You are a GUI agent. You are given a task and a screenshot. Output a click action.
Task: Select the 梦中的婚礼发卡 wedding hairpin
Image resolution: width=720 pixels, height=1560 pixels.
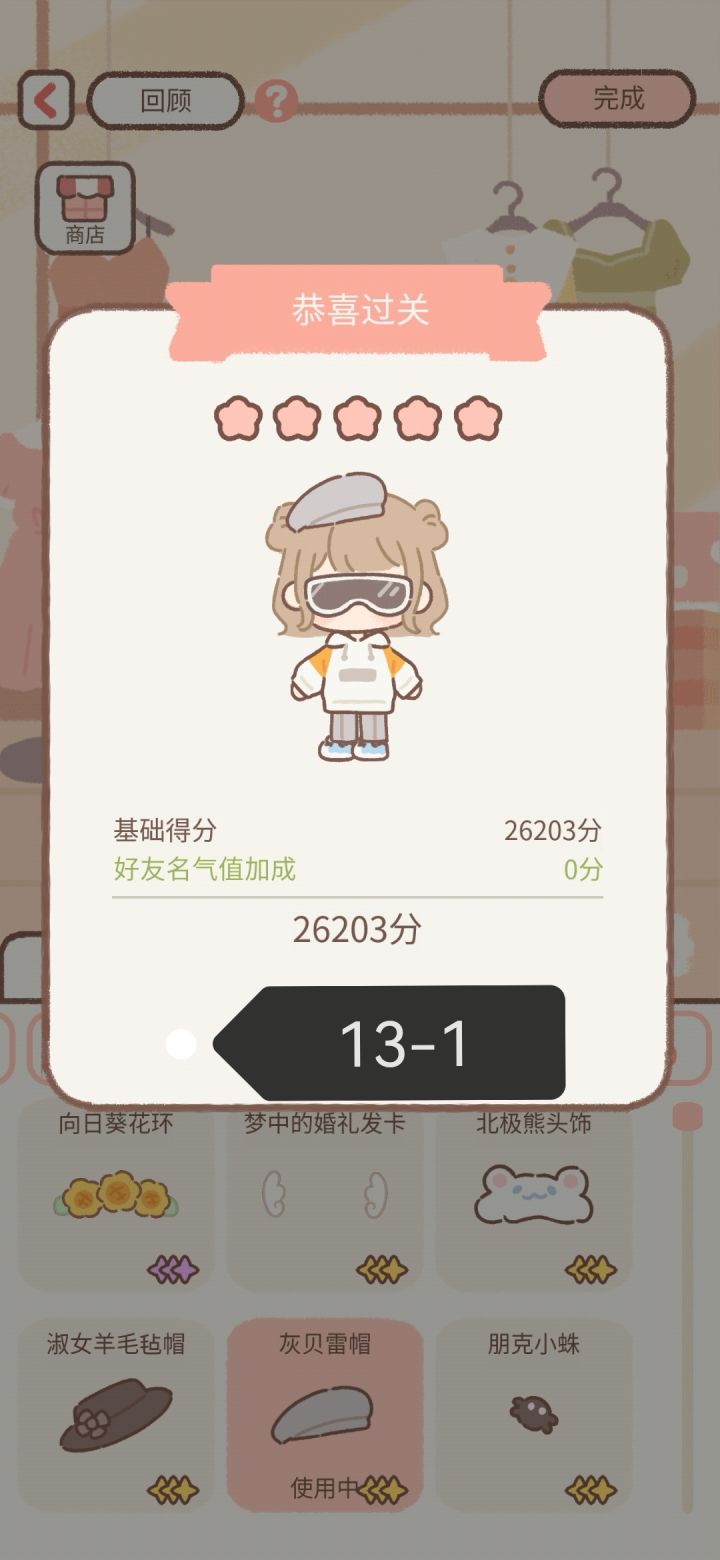point(325,1200)
